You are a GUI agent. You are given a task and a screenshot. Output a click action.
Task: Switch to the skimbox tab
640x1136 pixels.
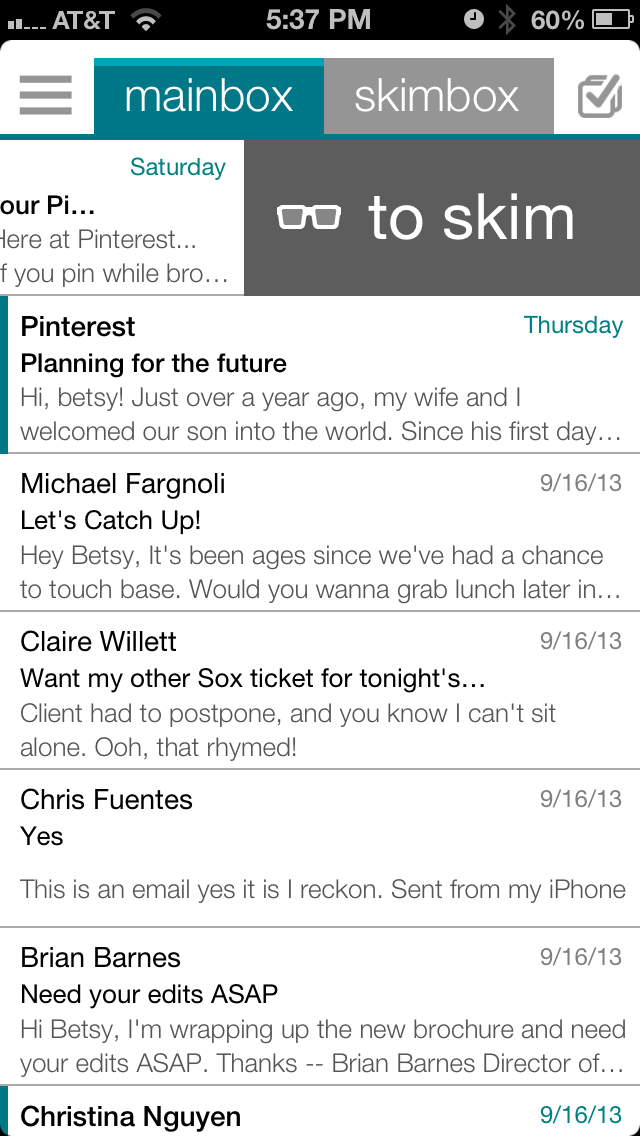pyautogui.click(x=438, y=97)
